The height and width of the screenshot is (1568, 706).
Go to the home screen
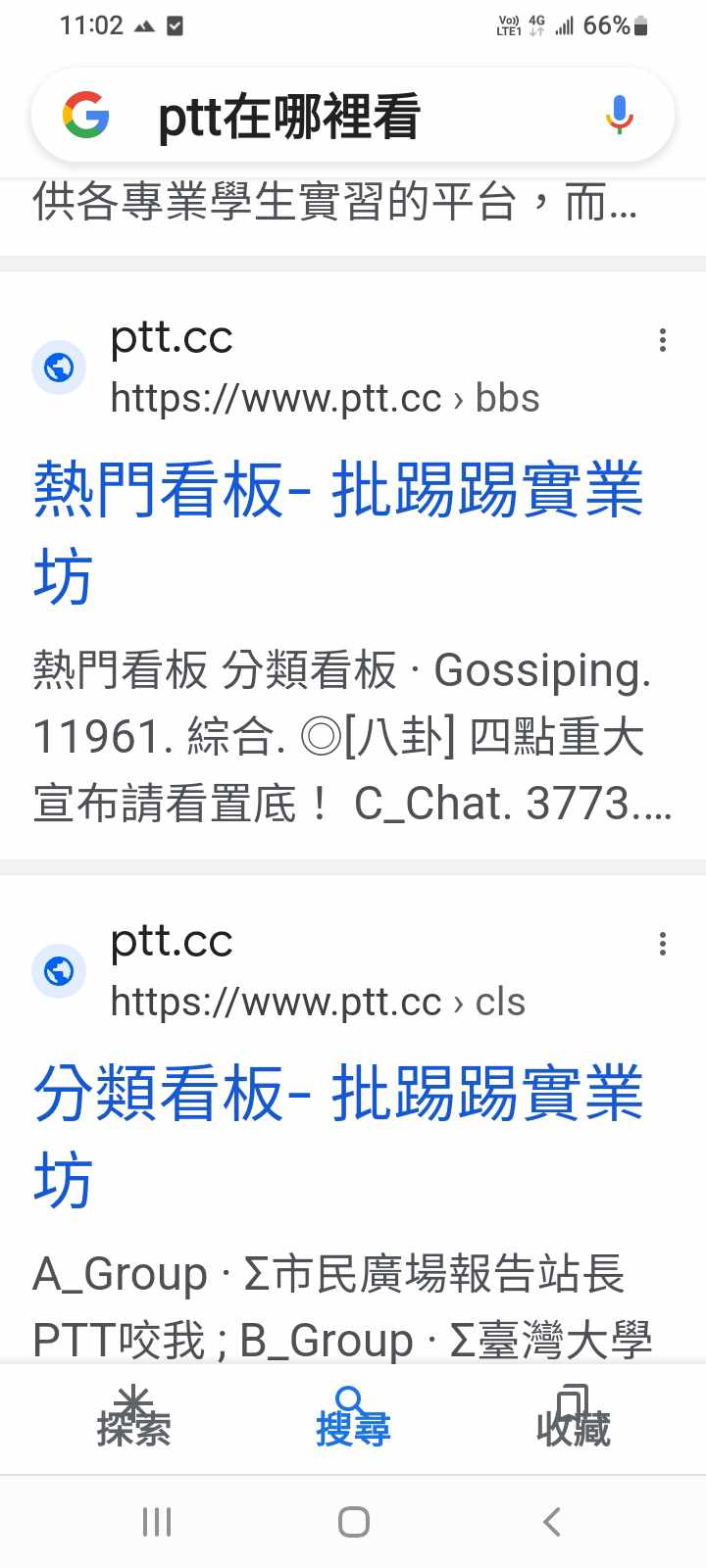click(x=353, y=1522)
